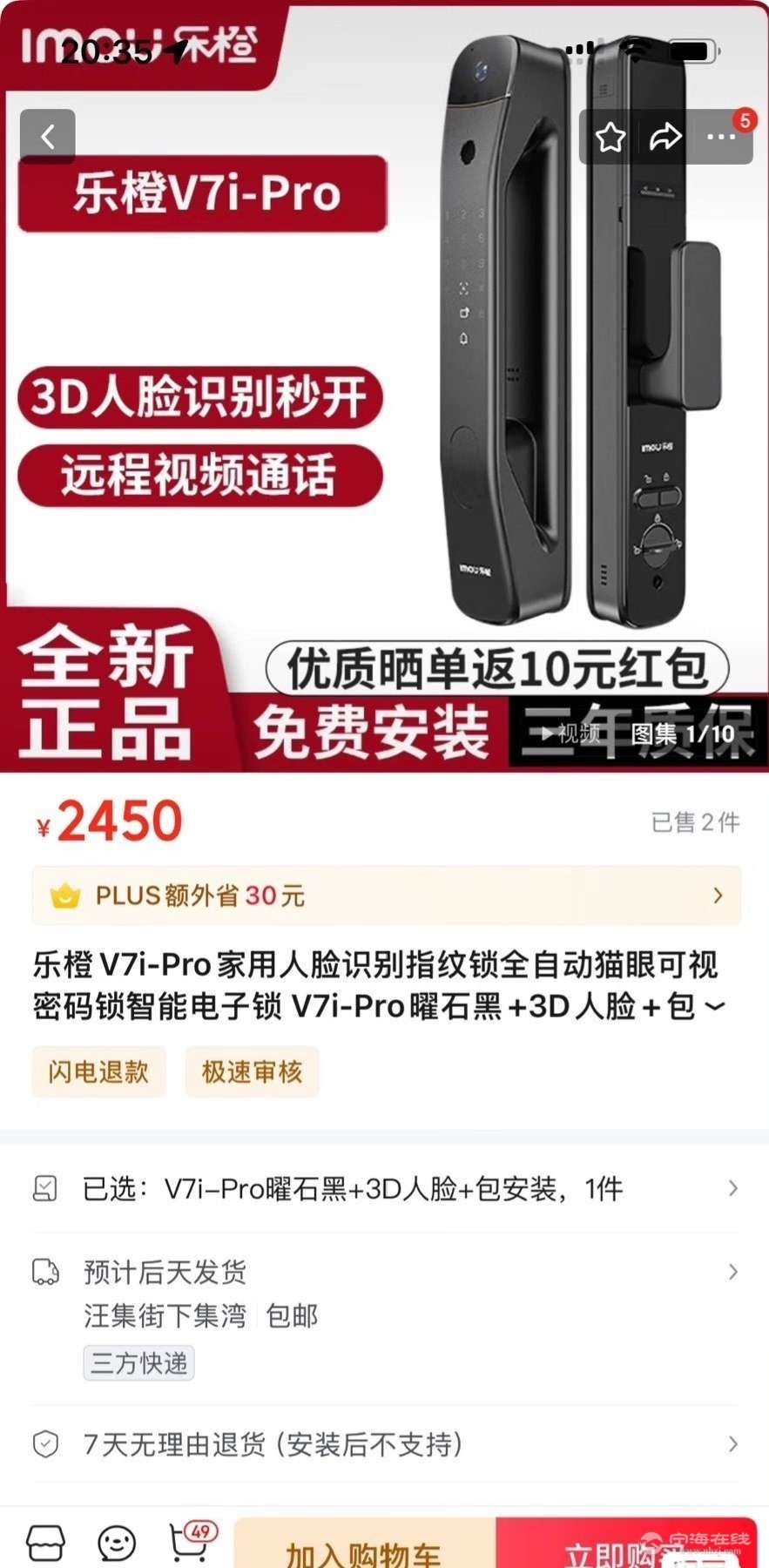This screenshot has height=1568, width=769.
Task: Add this lock to favorites
Action: [610, 138]
